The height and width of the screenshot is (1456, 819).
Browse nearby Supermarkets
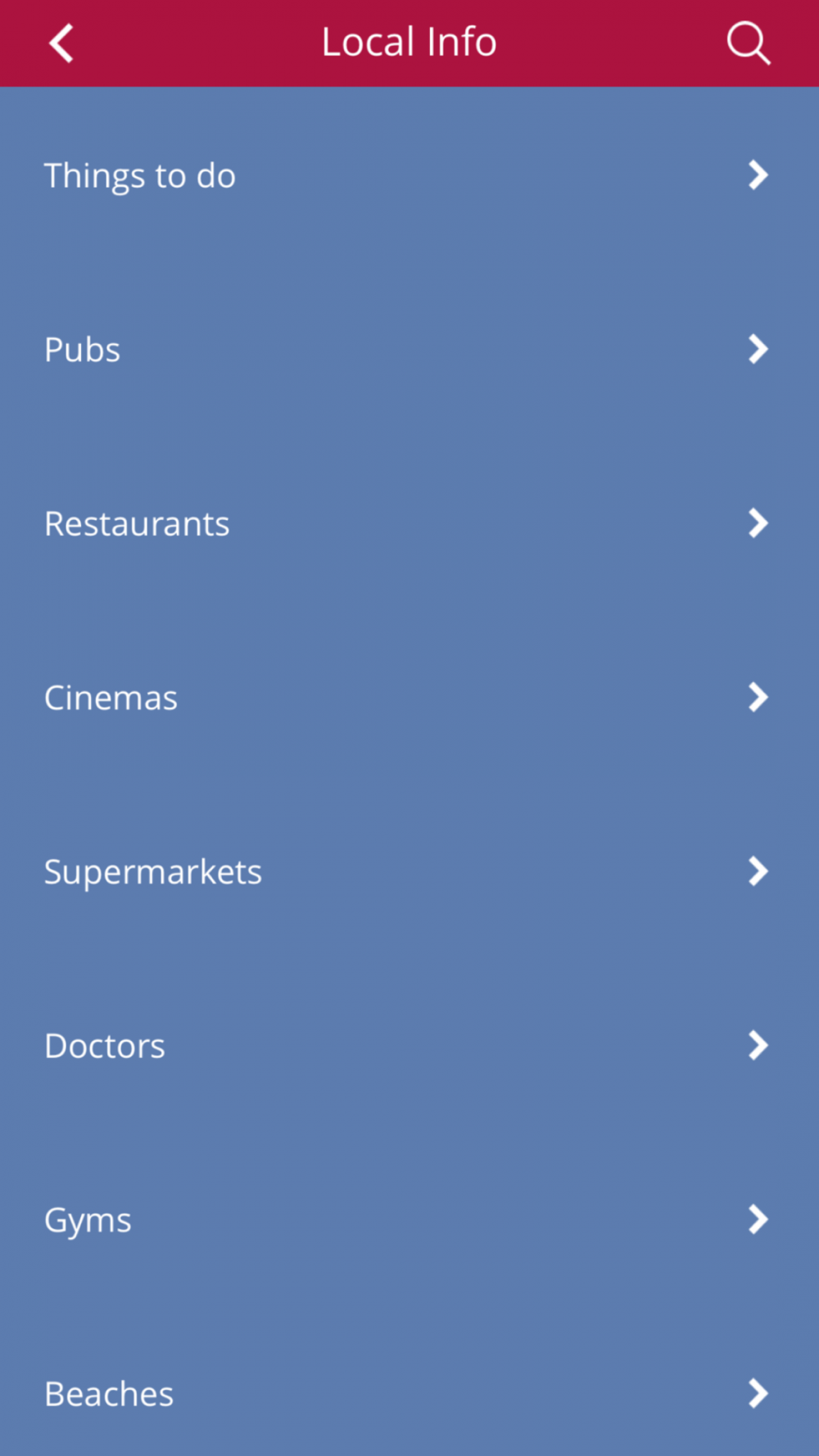(x=409, y=871)
